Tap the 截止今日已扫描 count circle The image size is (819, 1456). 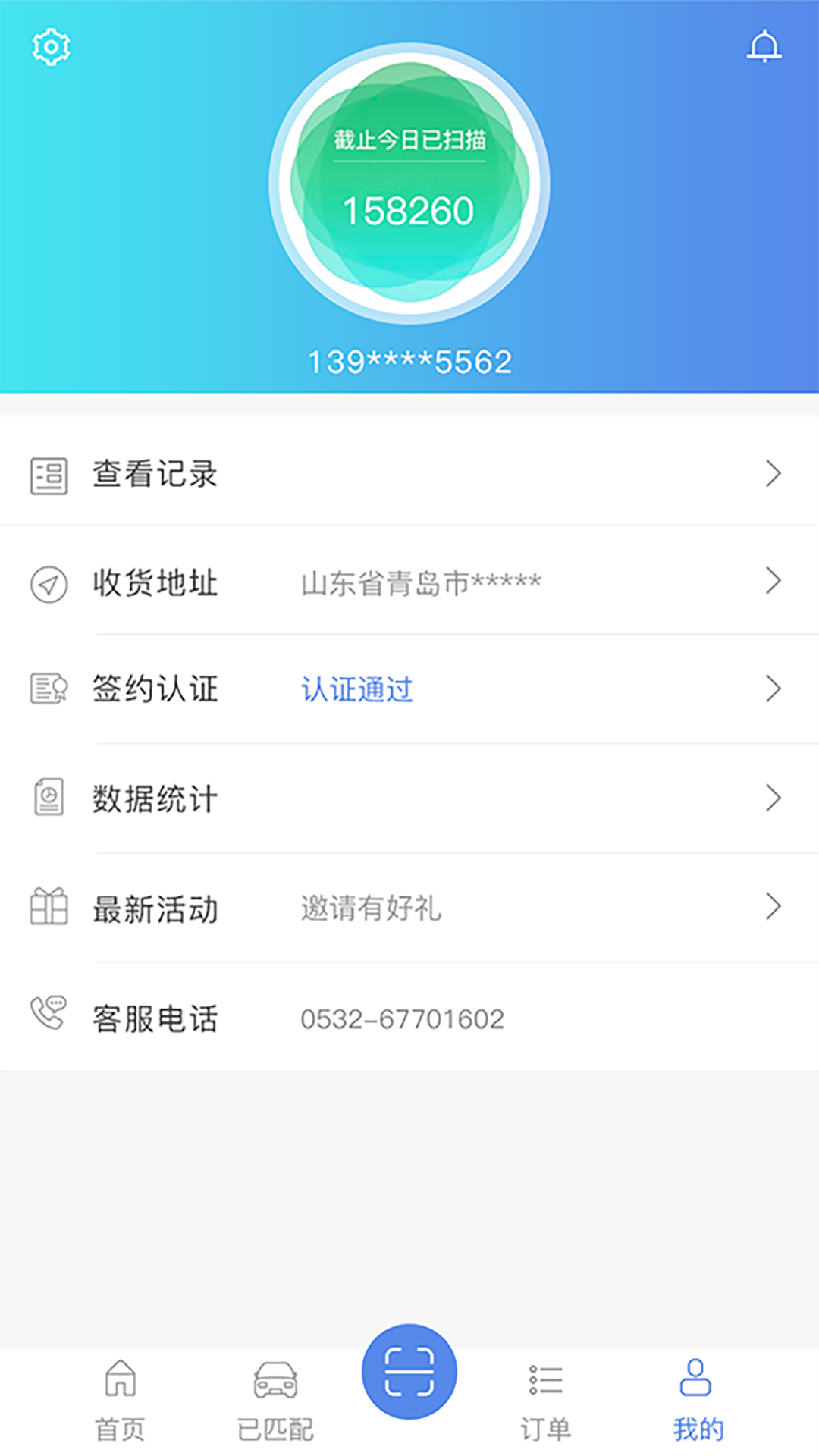pos(409,190)
